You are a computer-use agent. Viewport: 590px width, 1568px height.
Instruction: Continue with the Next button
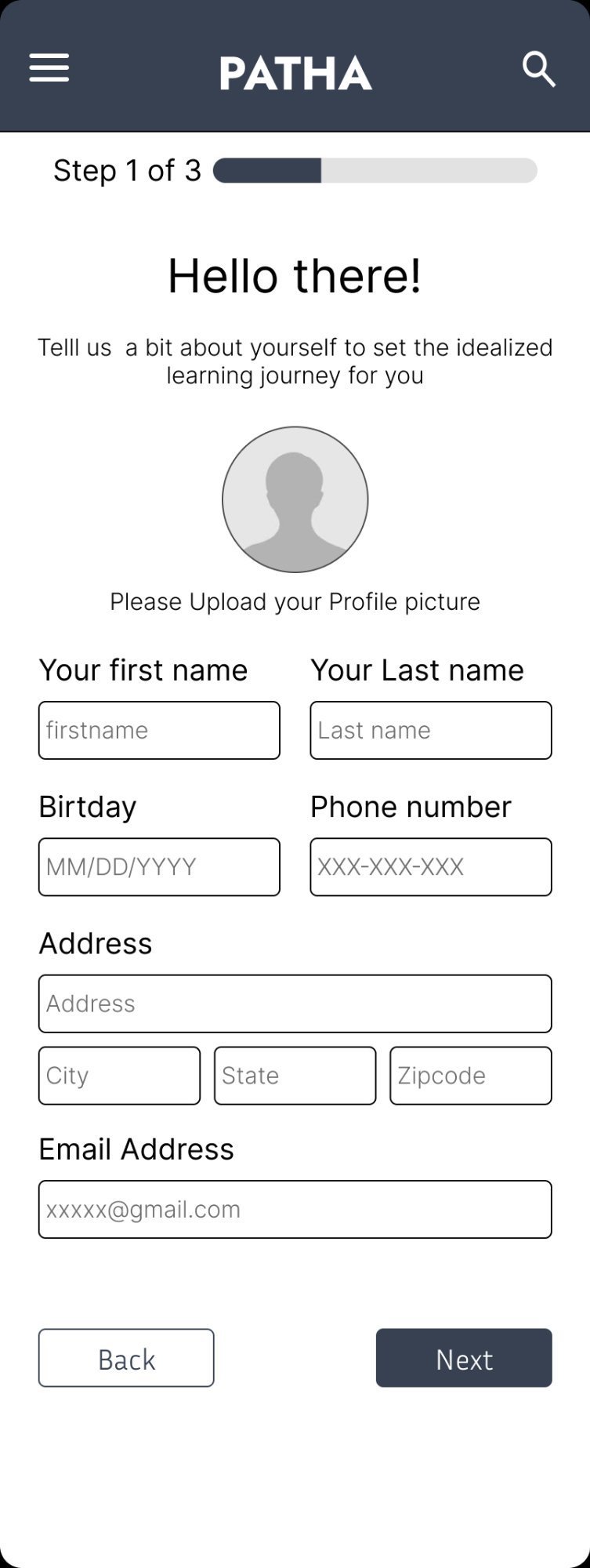[464, 1358]
